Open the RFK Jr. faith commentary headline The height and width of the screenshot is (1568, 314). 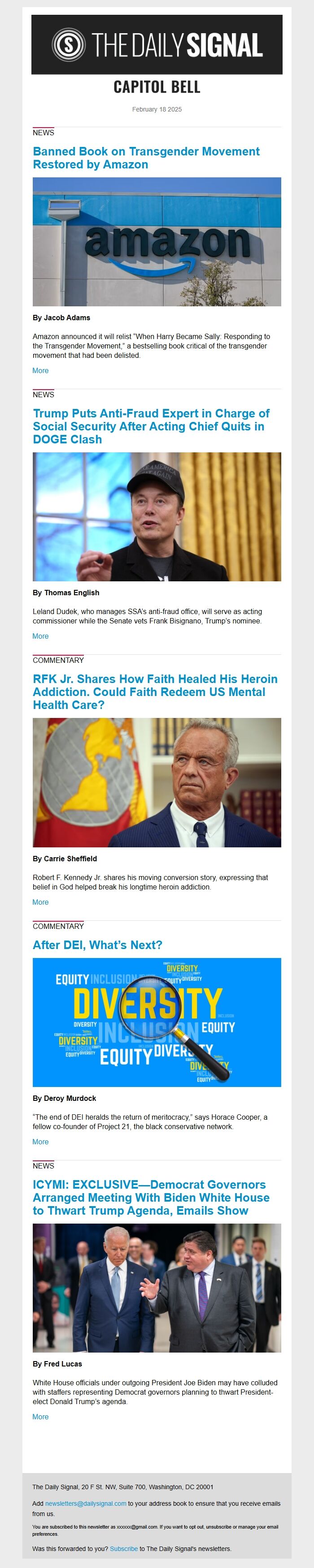click(155, 692)
